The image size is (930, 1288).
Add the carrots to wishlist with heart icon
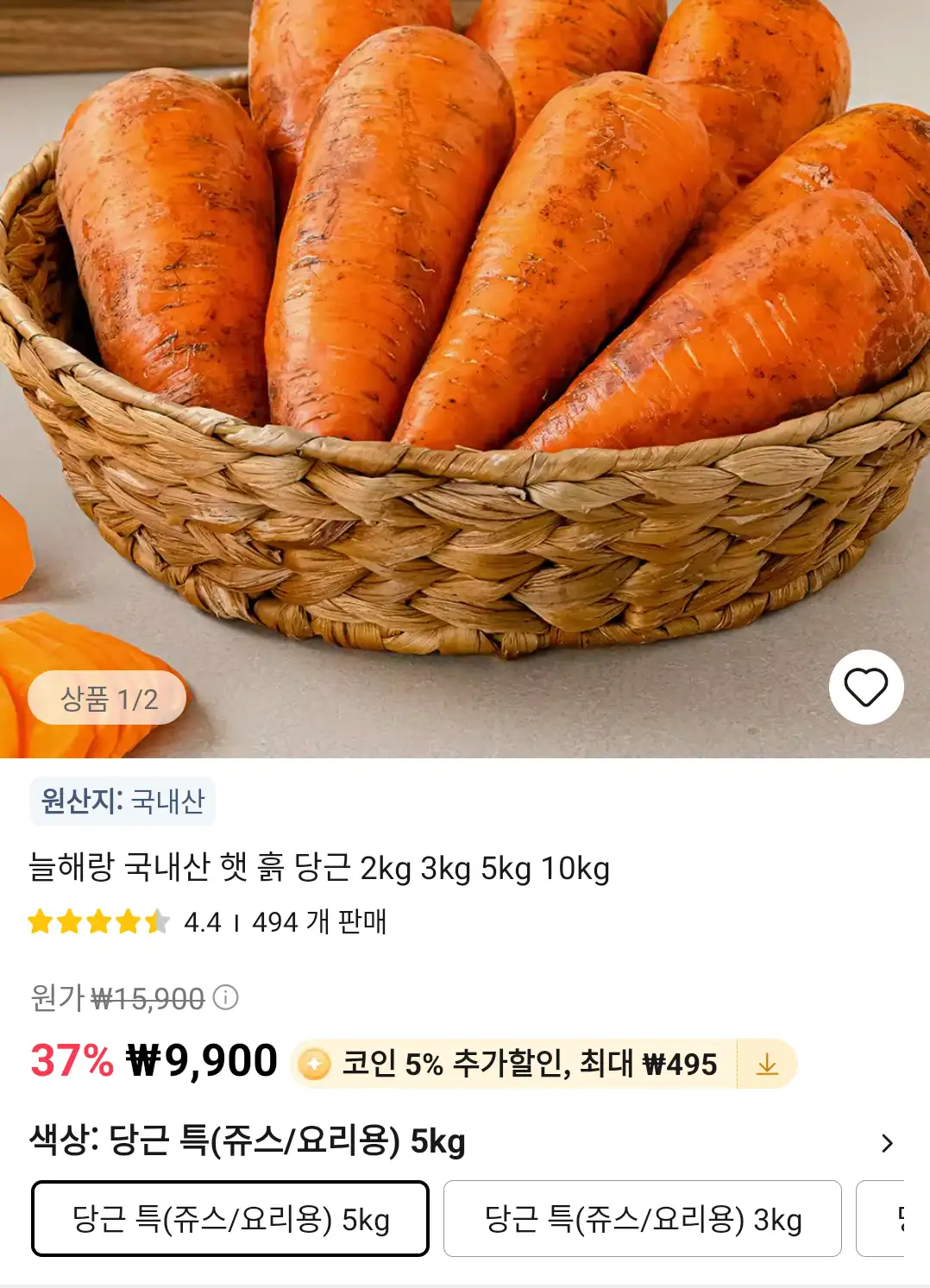[866, 688]
